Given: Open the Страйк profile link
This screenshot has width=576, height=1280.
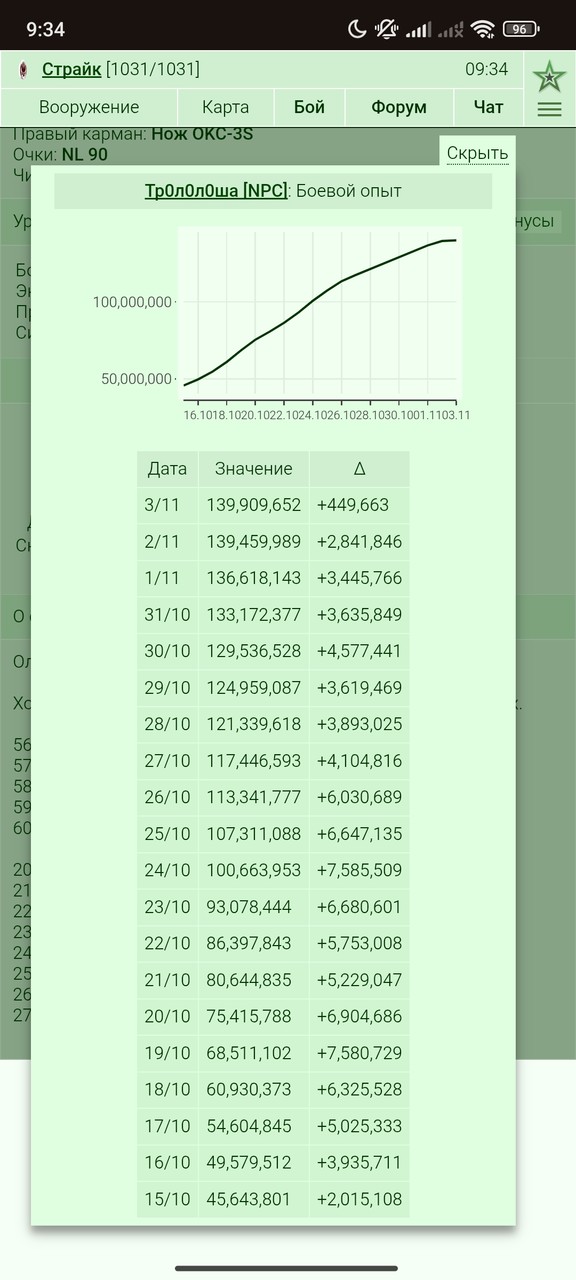Looking at the screenshot, I should [x=71, y=69].
